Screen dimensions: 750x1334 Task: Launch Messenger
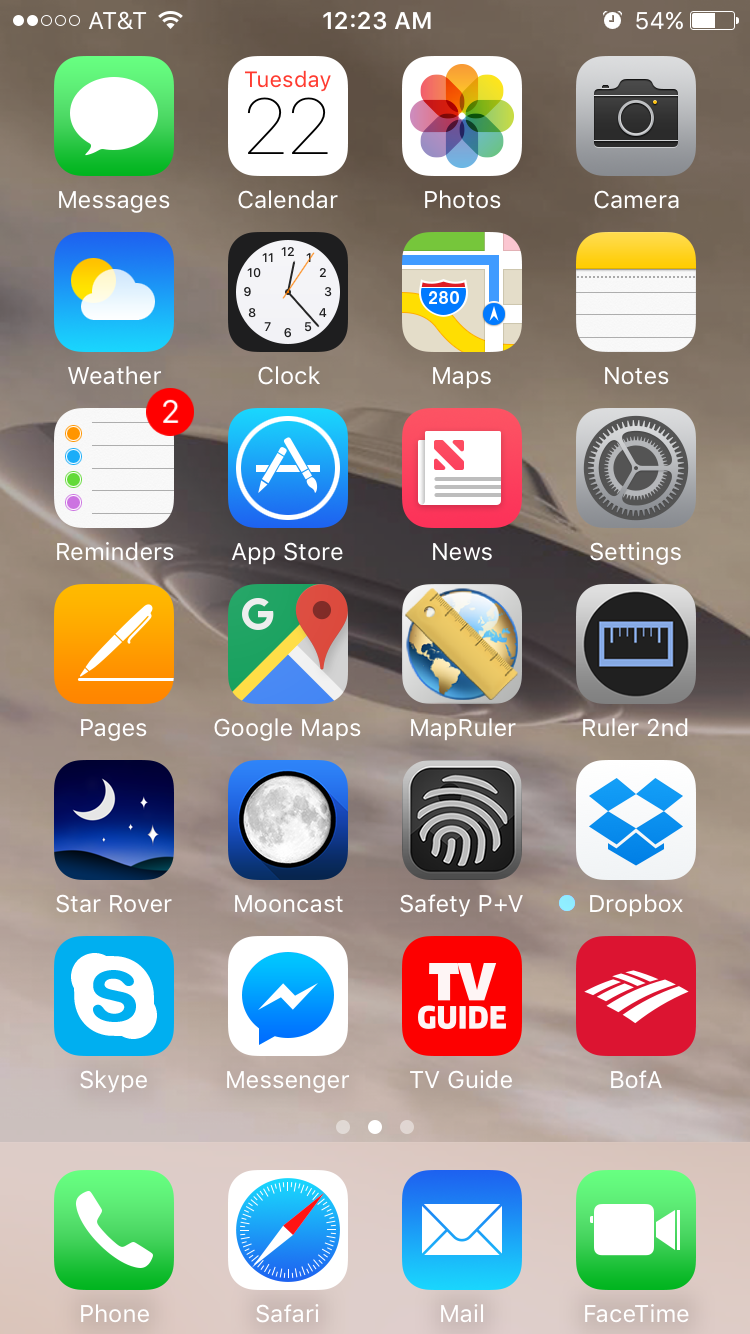pyautogui.click(x=288, y=996)
